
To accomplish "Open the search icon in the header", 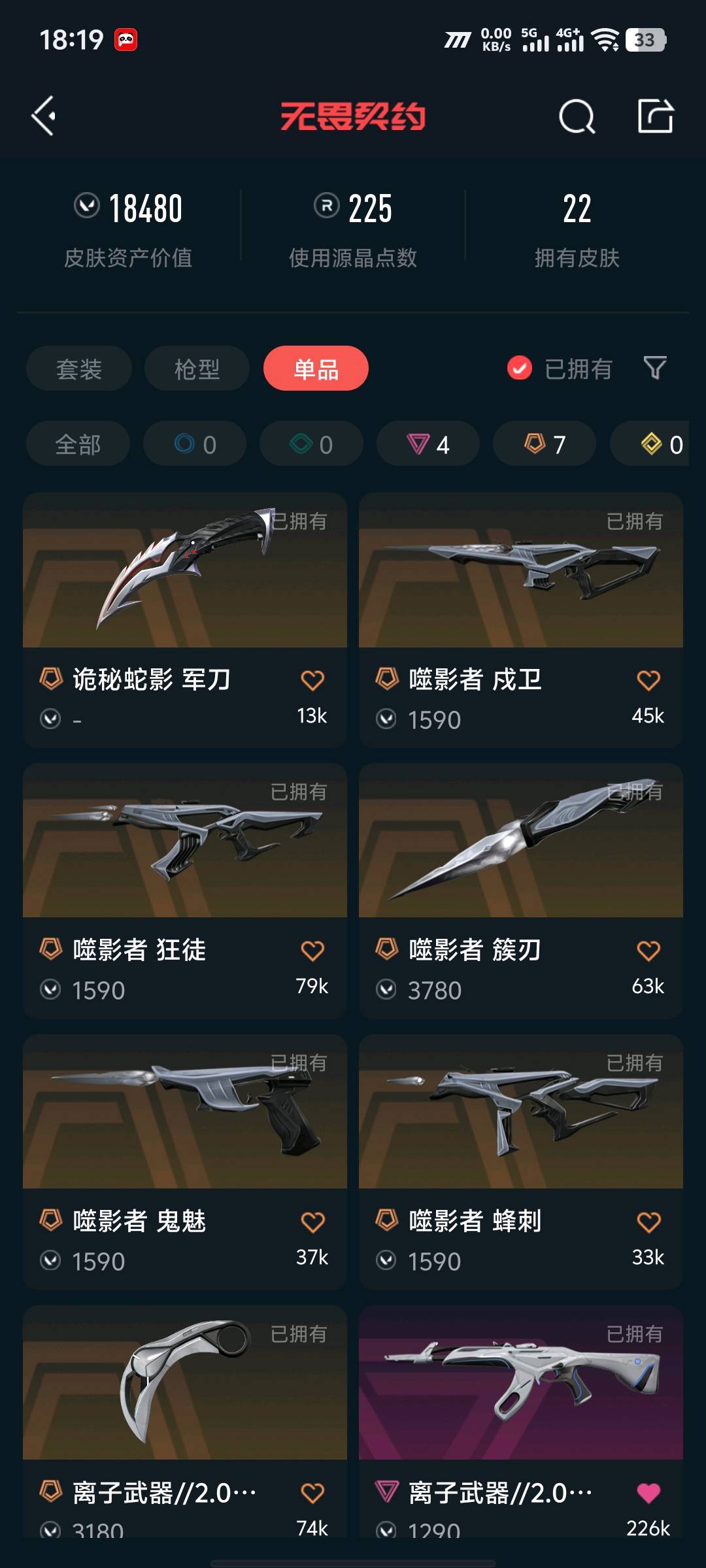I will coord(577,117).
